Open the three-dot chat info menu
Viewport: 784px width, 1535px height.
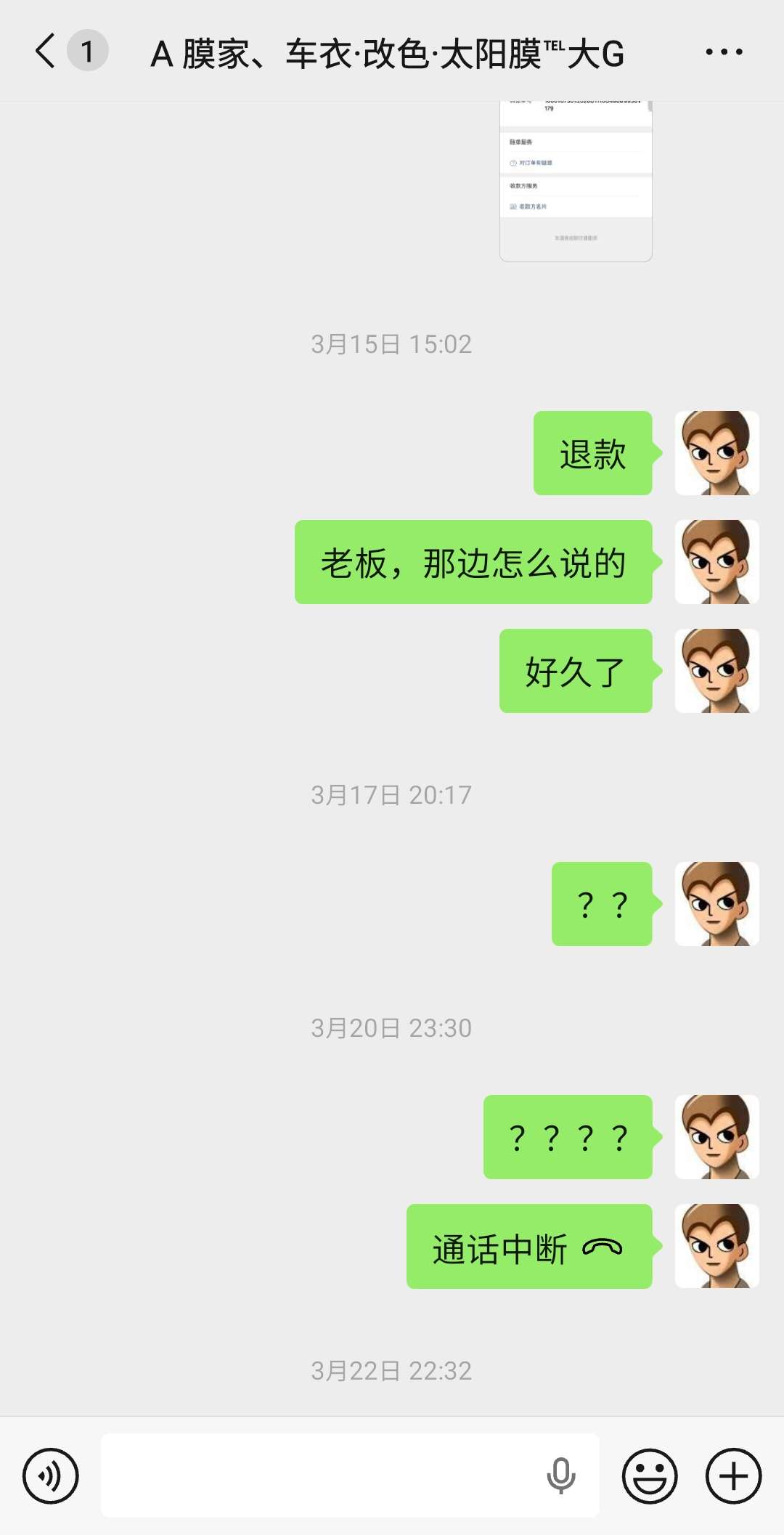tap(724, 52)
